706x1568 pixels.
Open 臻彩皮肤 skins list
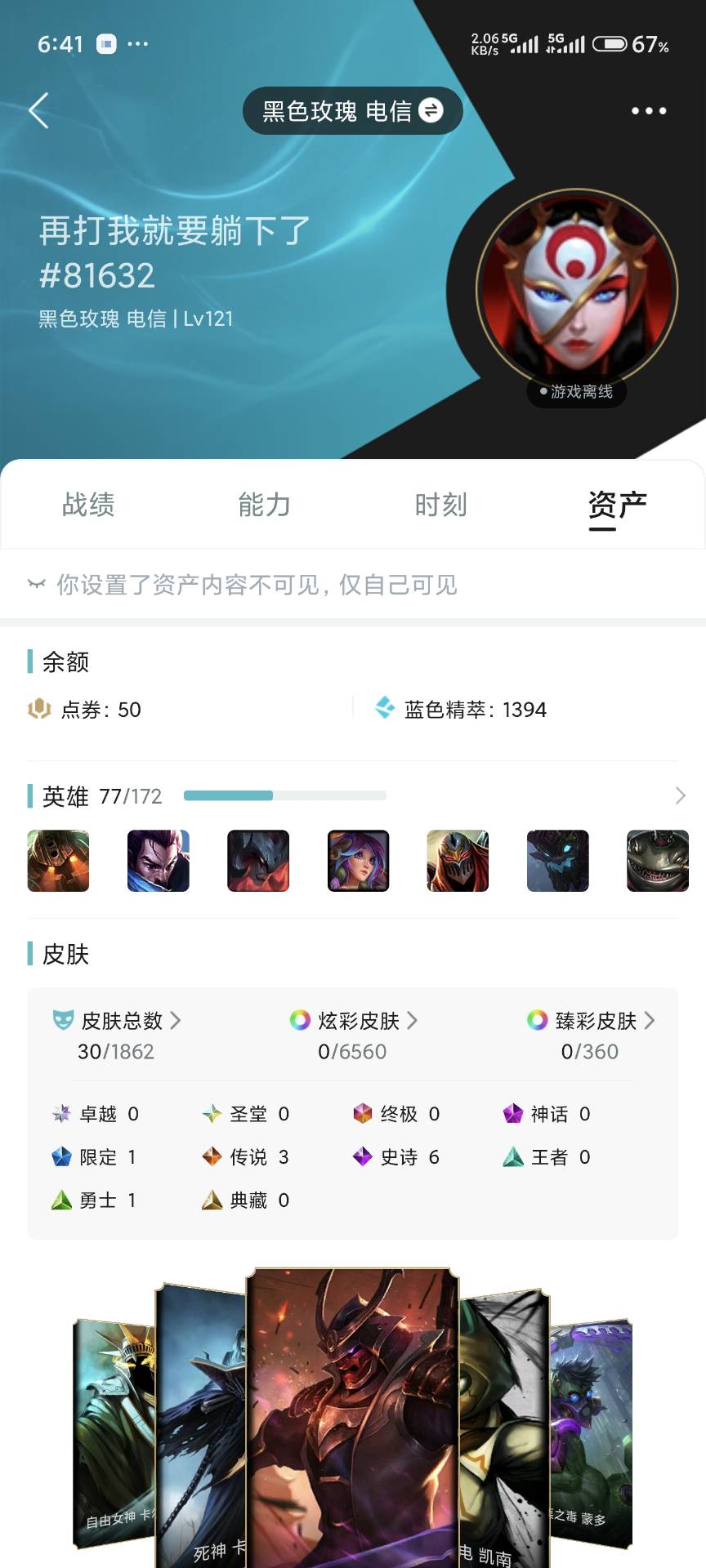point(596,1021)
